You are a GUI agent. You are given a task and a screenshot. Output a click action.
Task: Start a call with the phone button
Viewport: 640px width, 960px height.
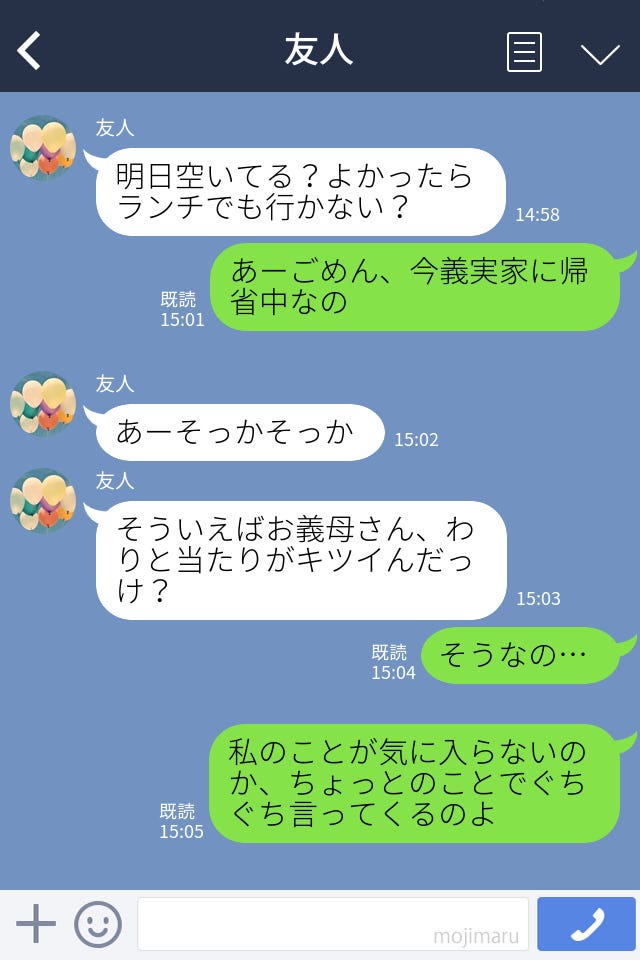(586, 924)
